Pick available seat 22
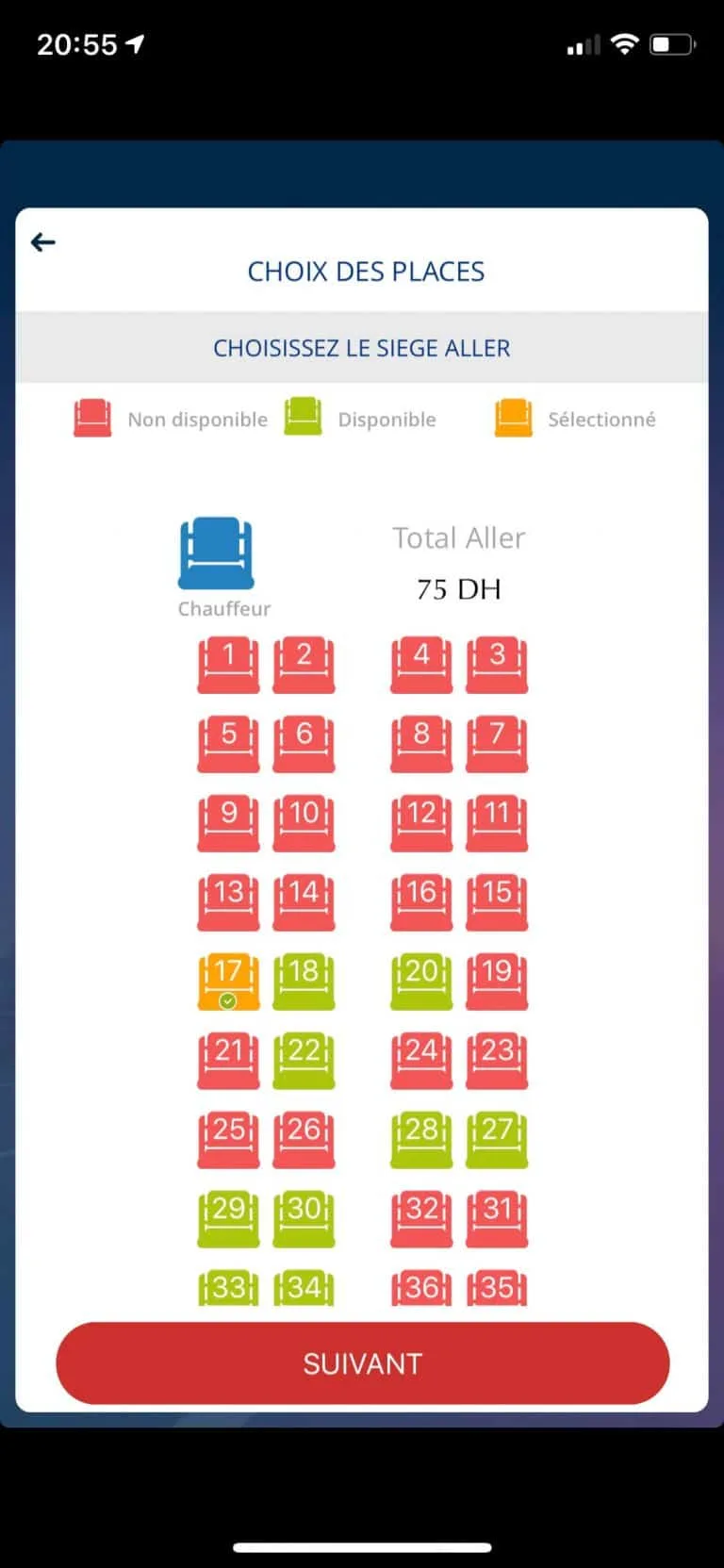The height and width of the screenshot is (1568, 724). (304, 1061)
